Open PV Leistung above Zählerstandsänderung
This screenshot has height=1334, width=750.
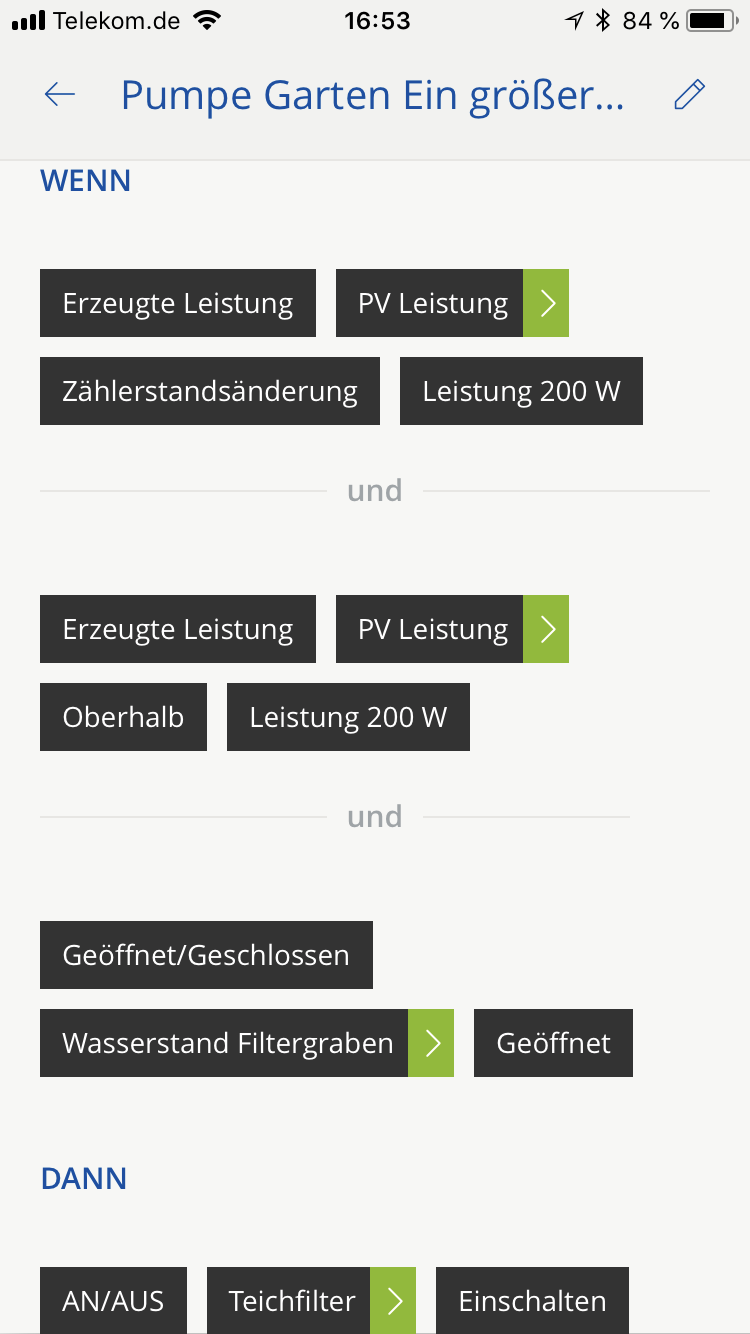point(546,303)
